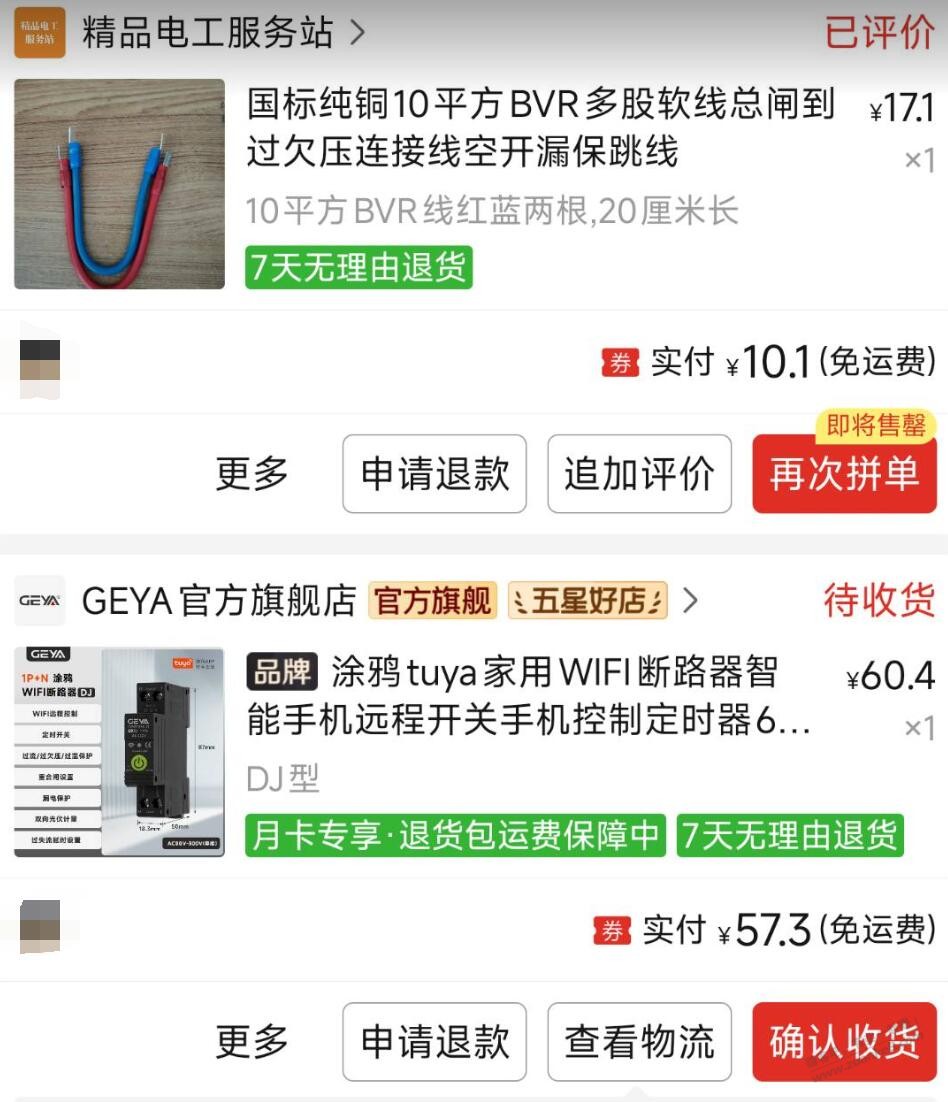Tap 更多 under the GEYA breaker order
The width and height of the screenshot is (948, 1102).
(252, 1042)
